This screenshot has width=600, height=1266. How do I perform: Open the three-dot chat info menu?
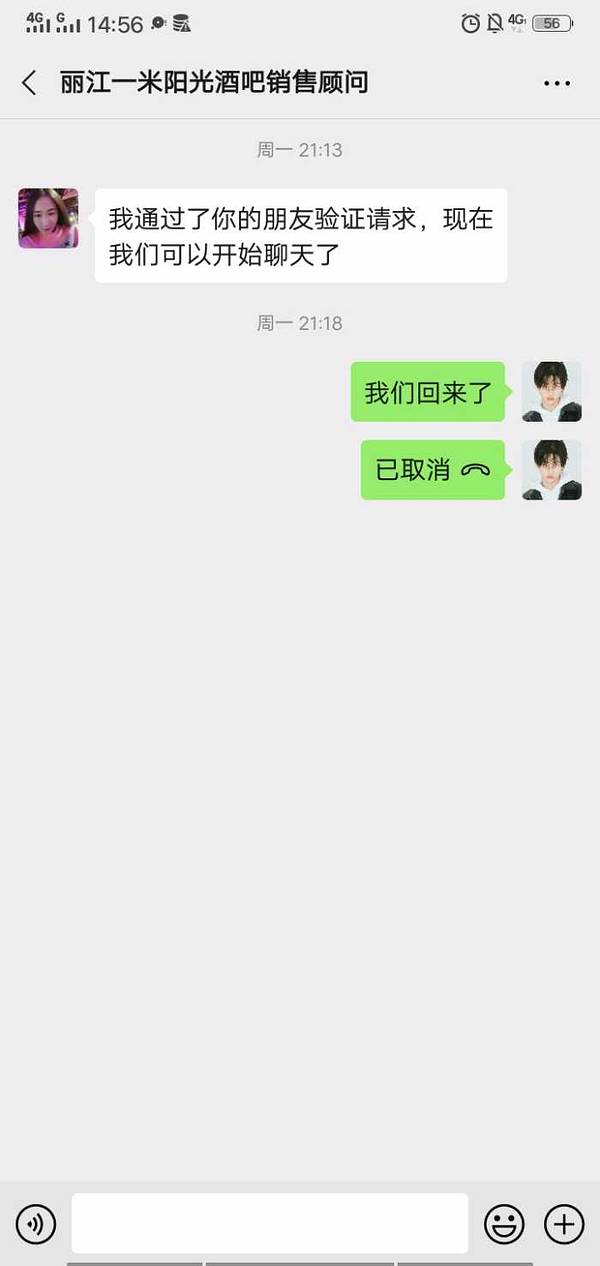(556, 83)
